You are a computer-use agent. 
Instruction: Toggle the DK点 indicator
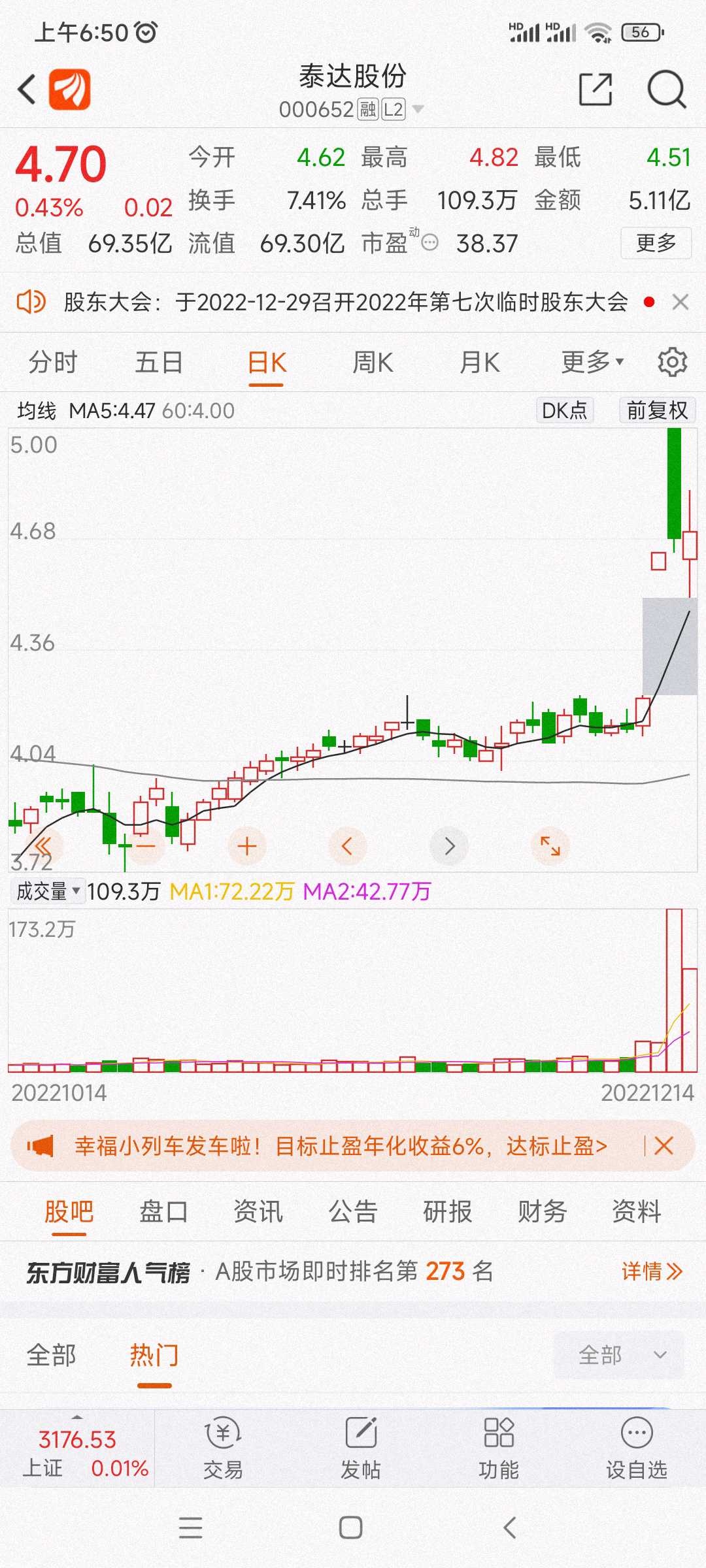pyautogui.click(x=565, y=410)
